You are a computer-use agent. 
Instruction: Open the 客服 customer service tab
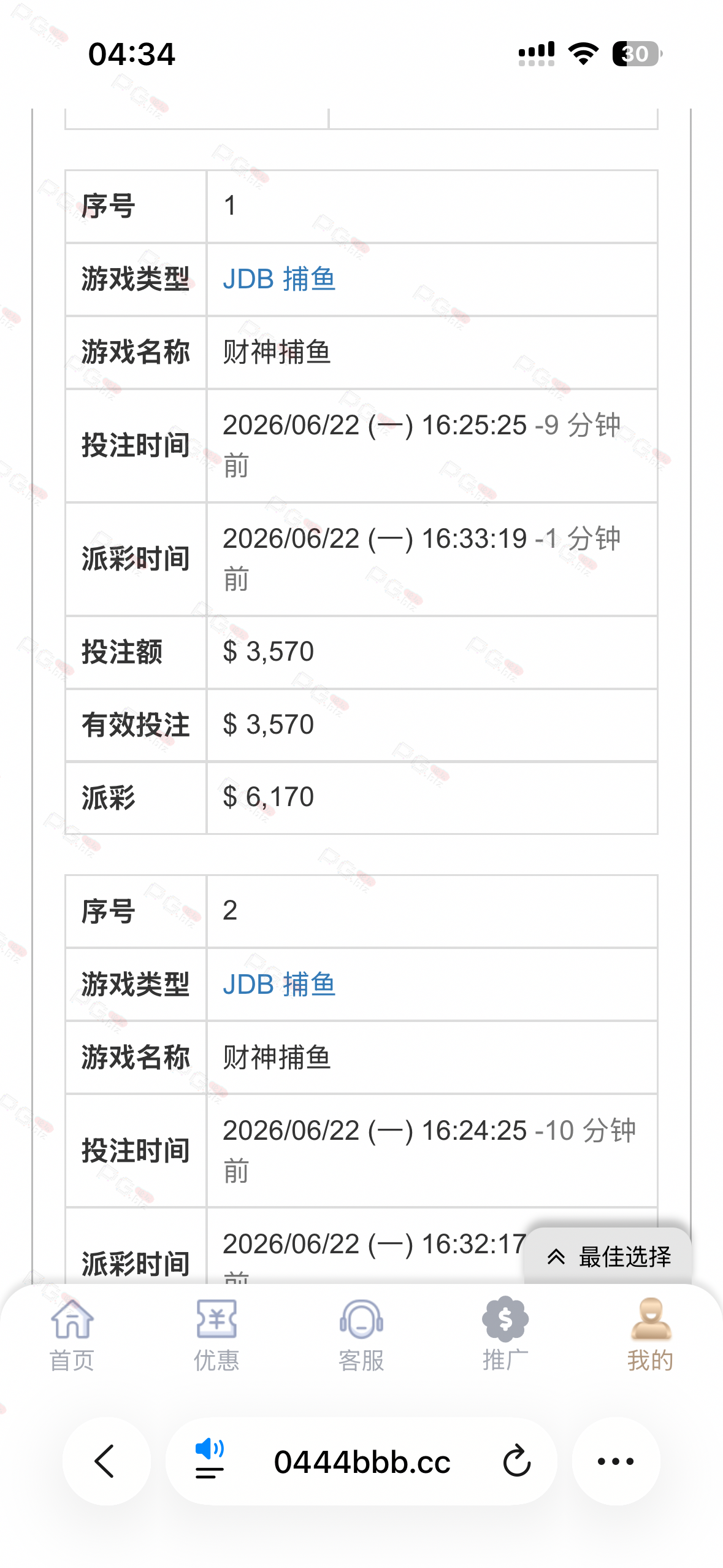click(x=361, y=1334)
